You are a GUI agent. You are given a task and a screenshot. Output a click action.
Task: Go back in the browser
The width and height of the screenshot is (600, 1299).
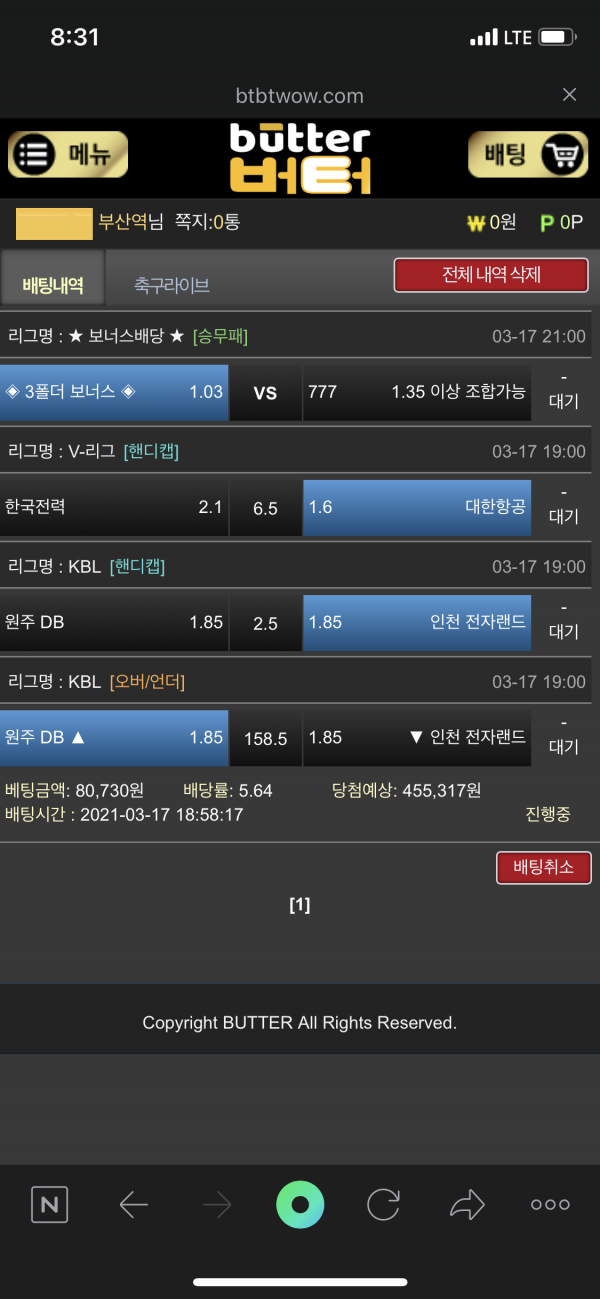coord(133,1205)
